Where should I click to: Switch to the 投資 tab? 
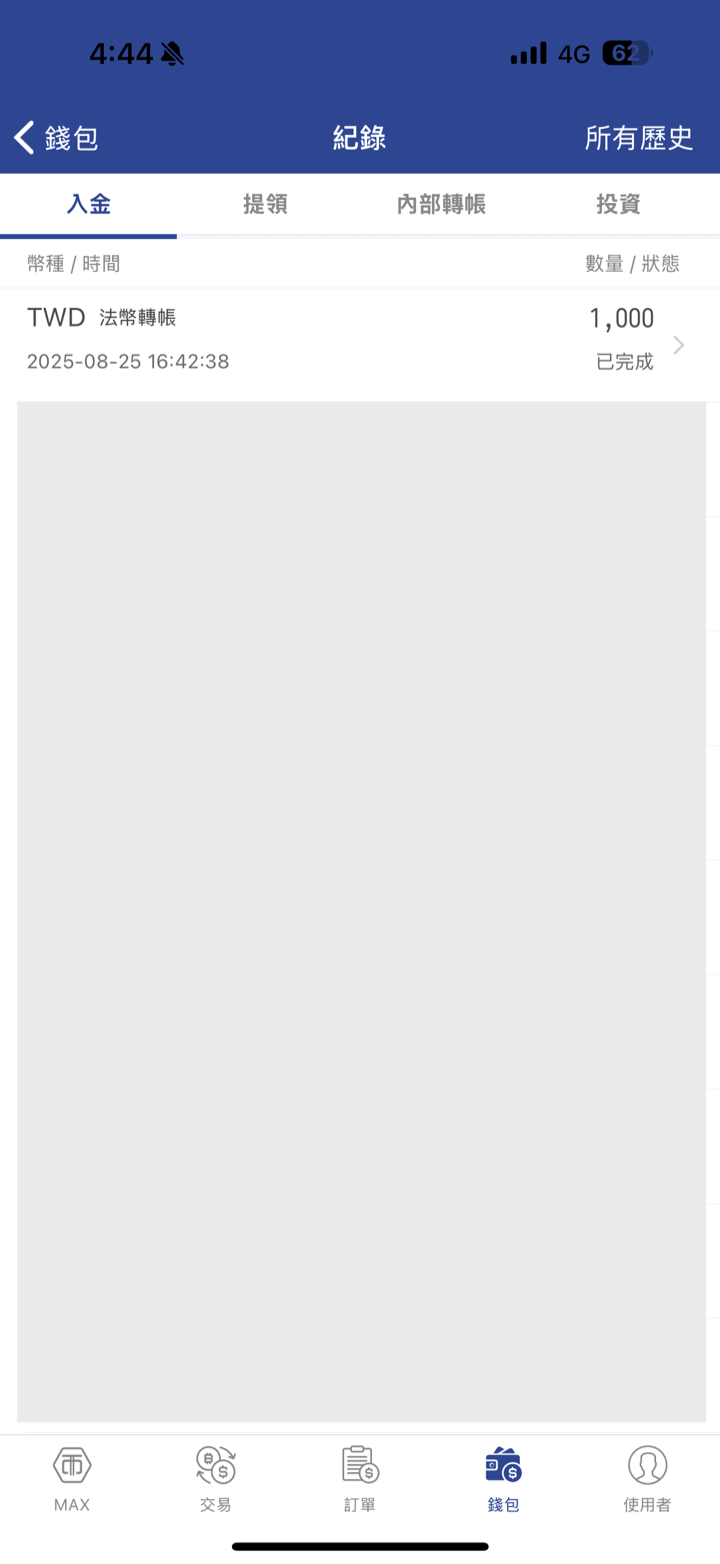pos(618,205)
